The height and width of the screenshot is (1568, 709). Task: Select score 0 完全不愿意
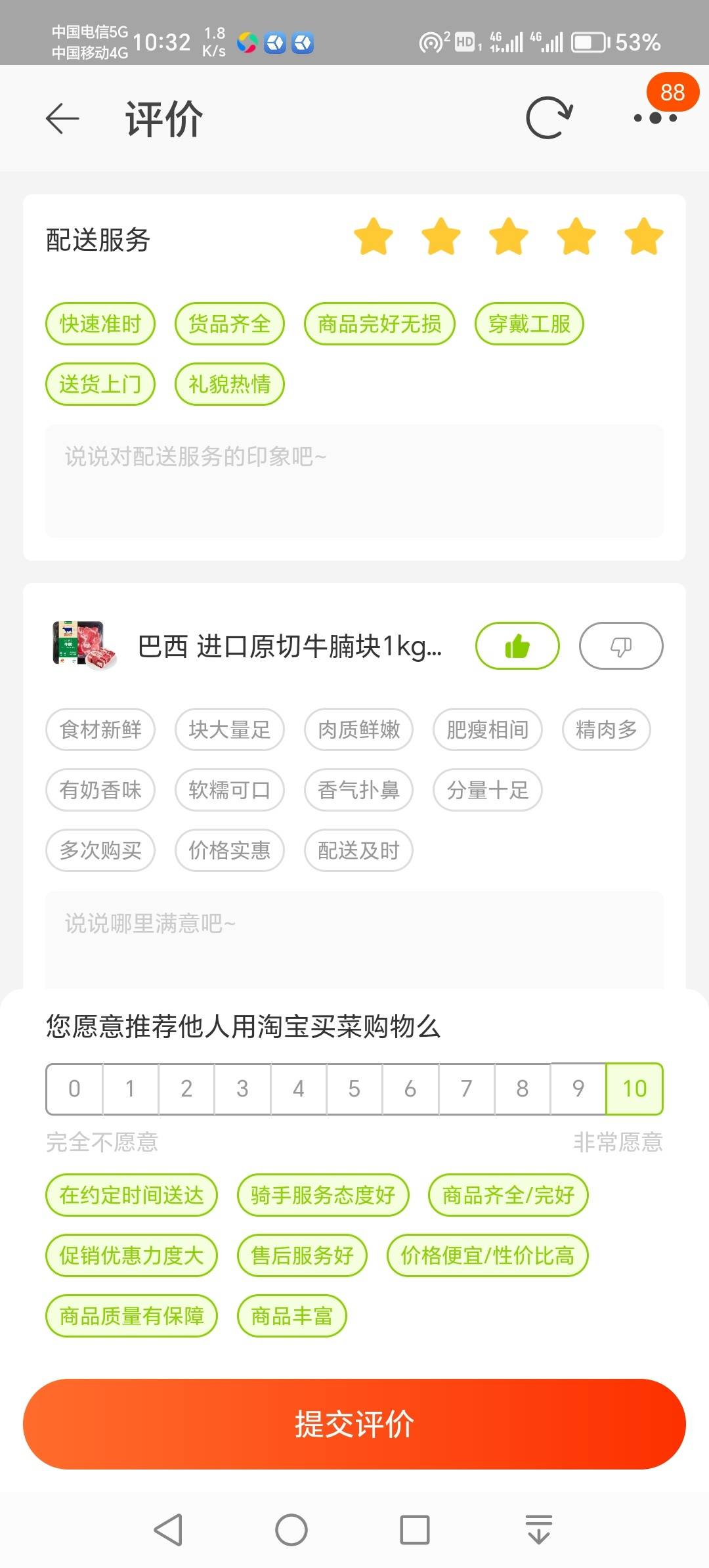(74, 1089)
